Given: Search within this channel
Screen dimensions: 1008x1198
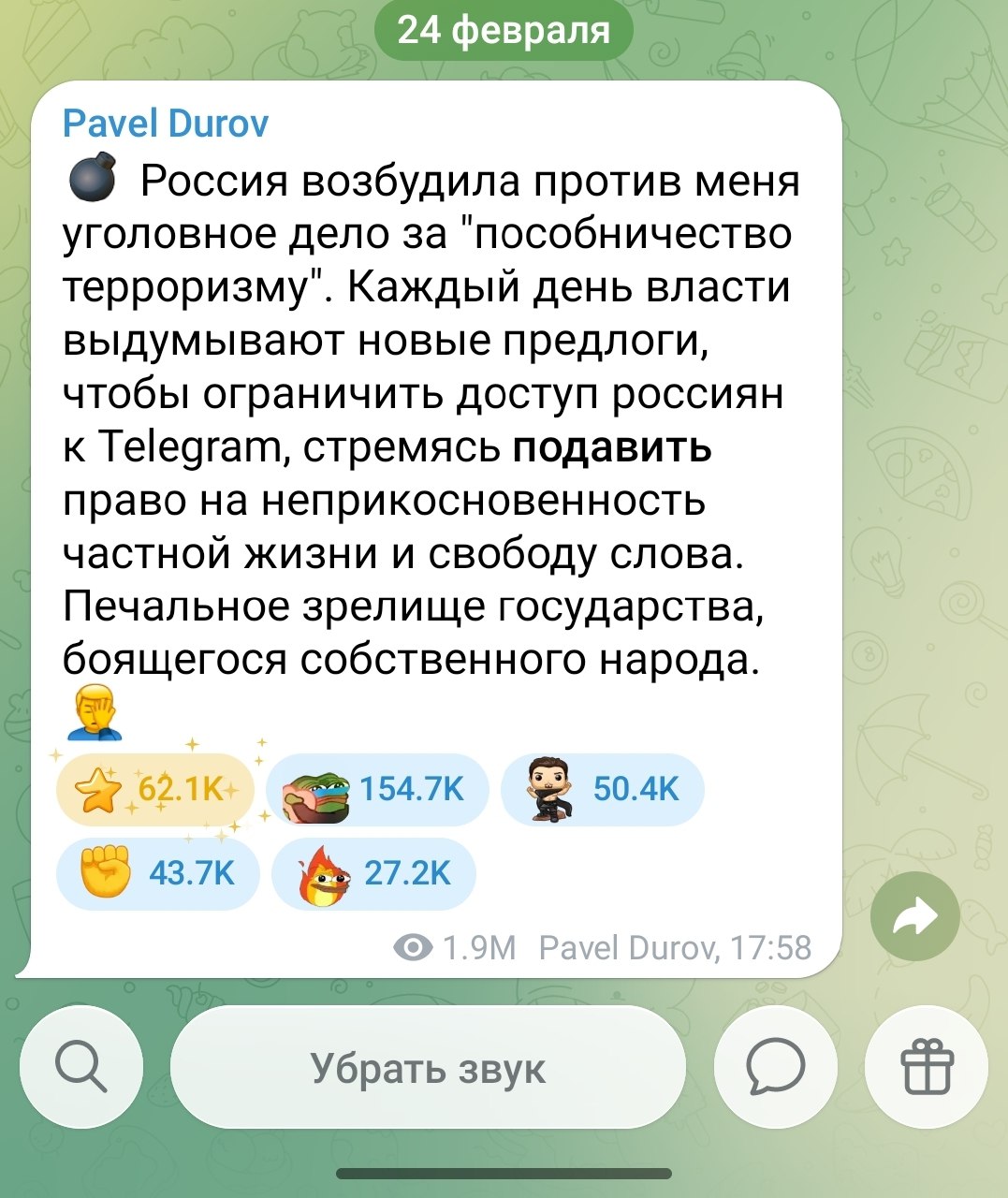Looking at the screenshot, I should click(x=81, y=1067).
